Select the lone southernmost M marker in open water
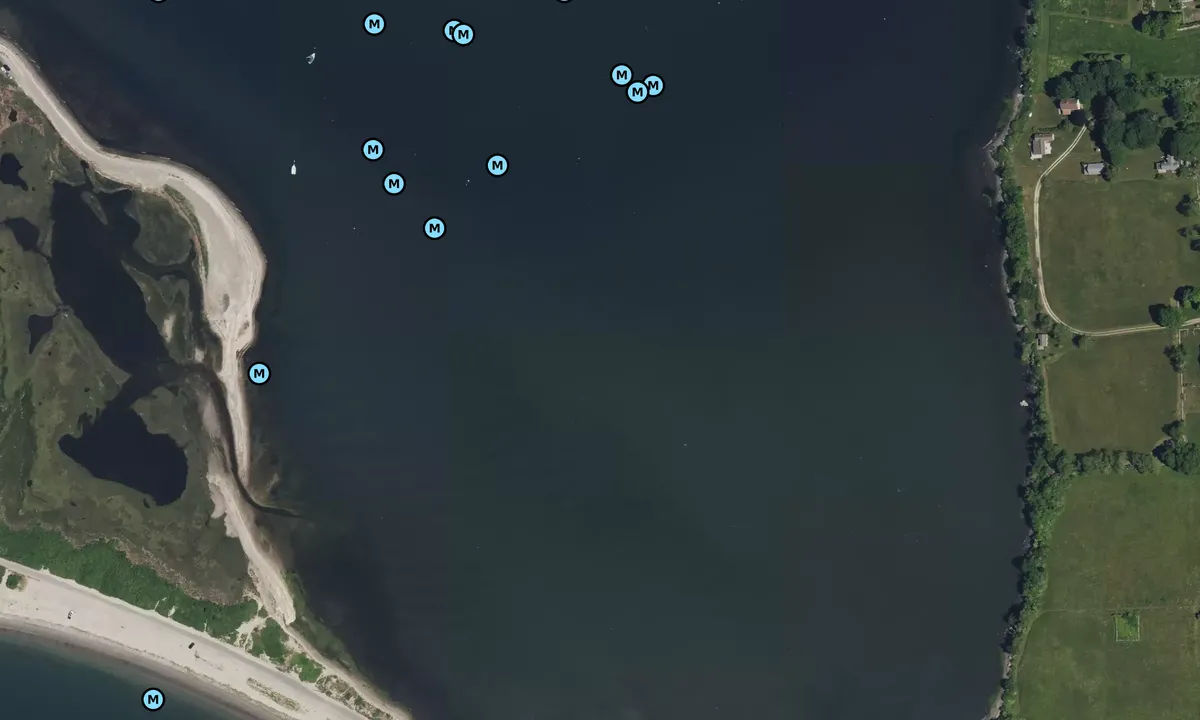The width and height of the screenshot is (1200, 720). pyautogui.click(x=434, y=228)
